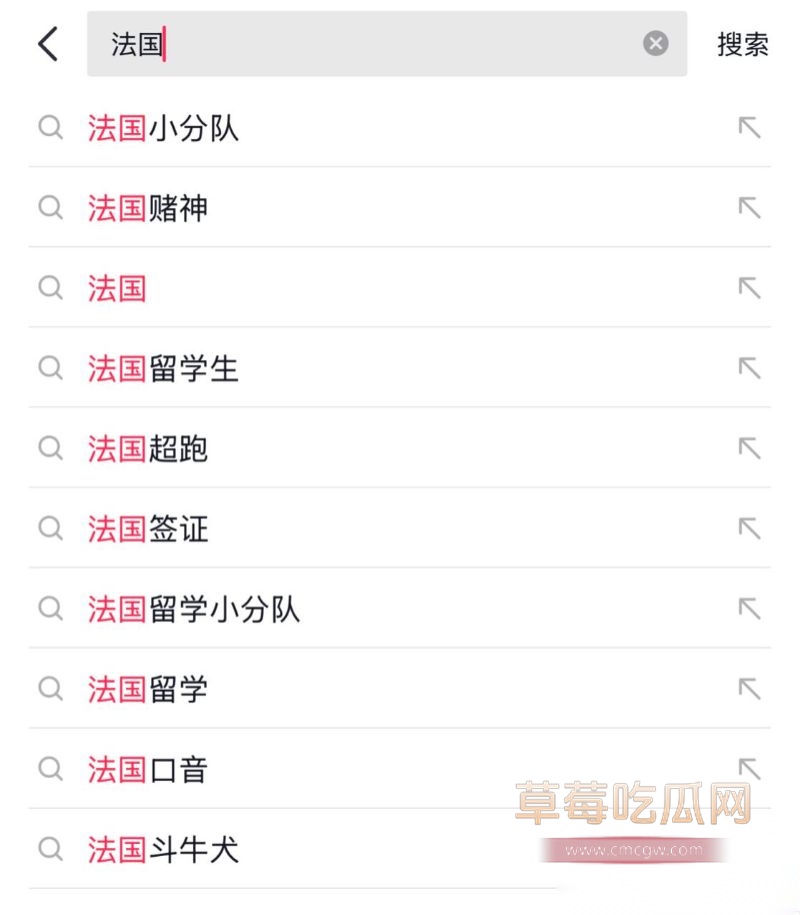Tap the fill arrow next to 法国小分队

(748, 128)
